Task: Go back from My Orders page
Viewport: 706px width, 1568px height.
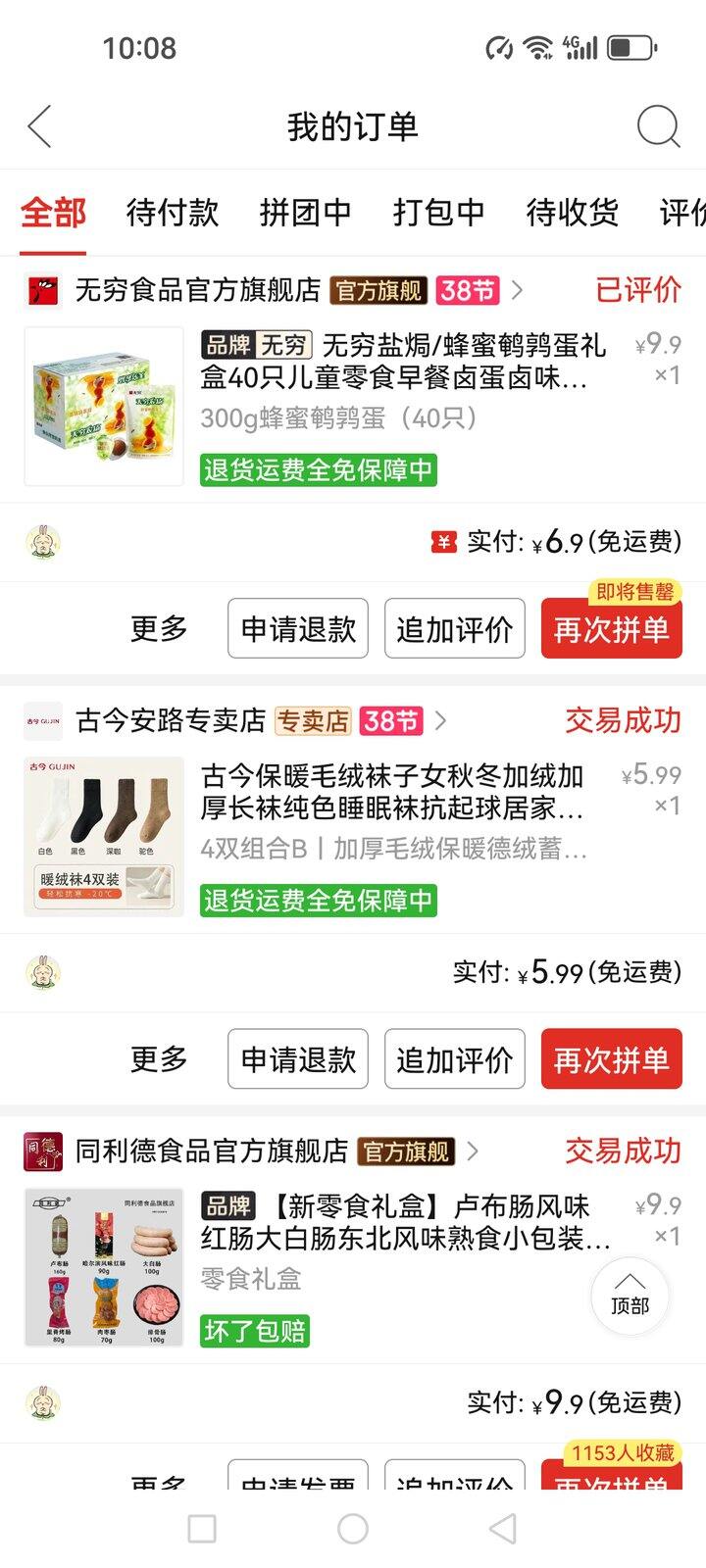Action: [39, 126]
